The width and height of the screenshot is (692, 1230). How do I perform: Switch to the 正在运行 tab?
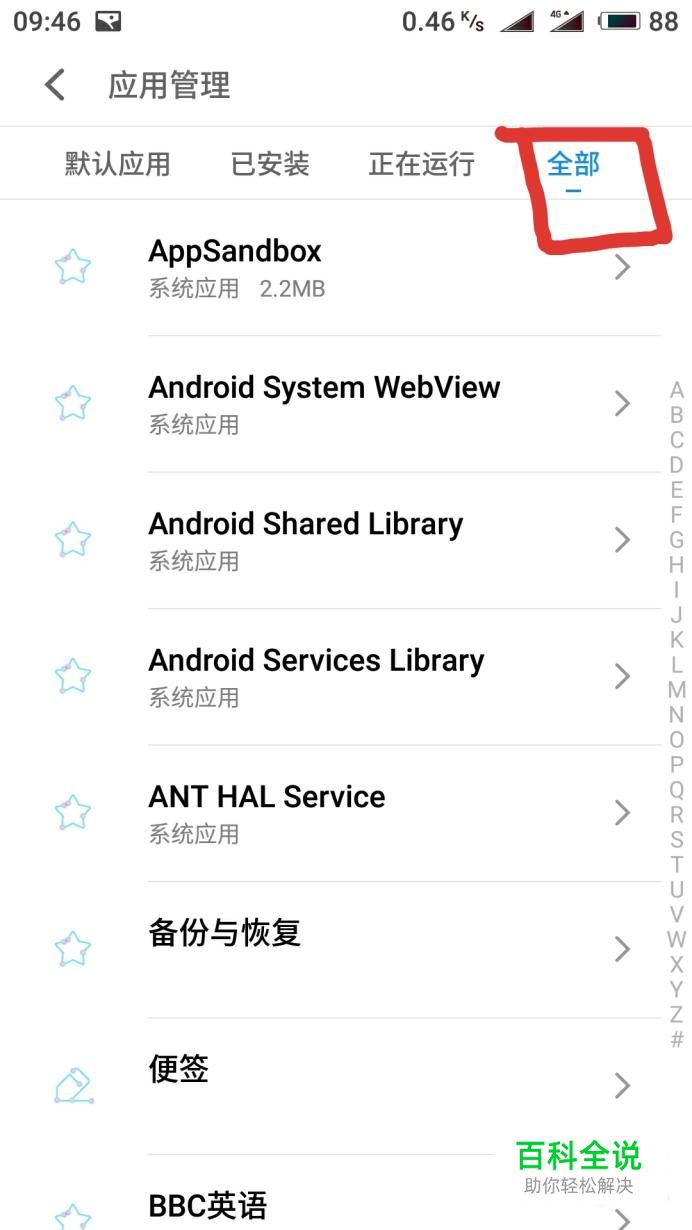421,164
